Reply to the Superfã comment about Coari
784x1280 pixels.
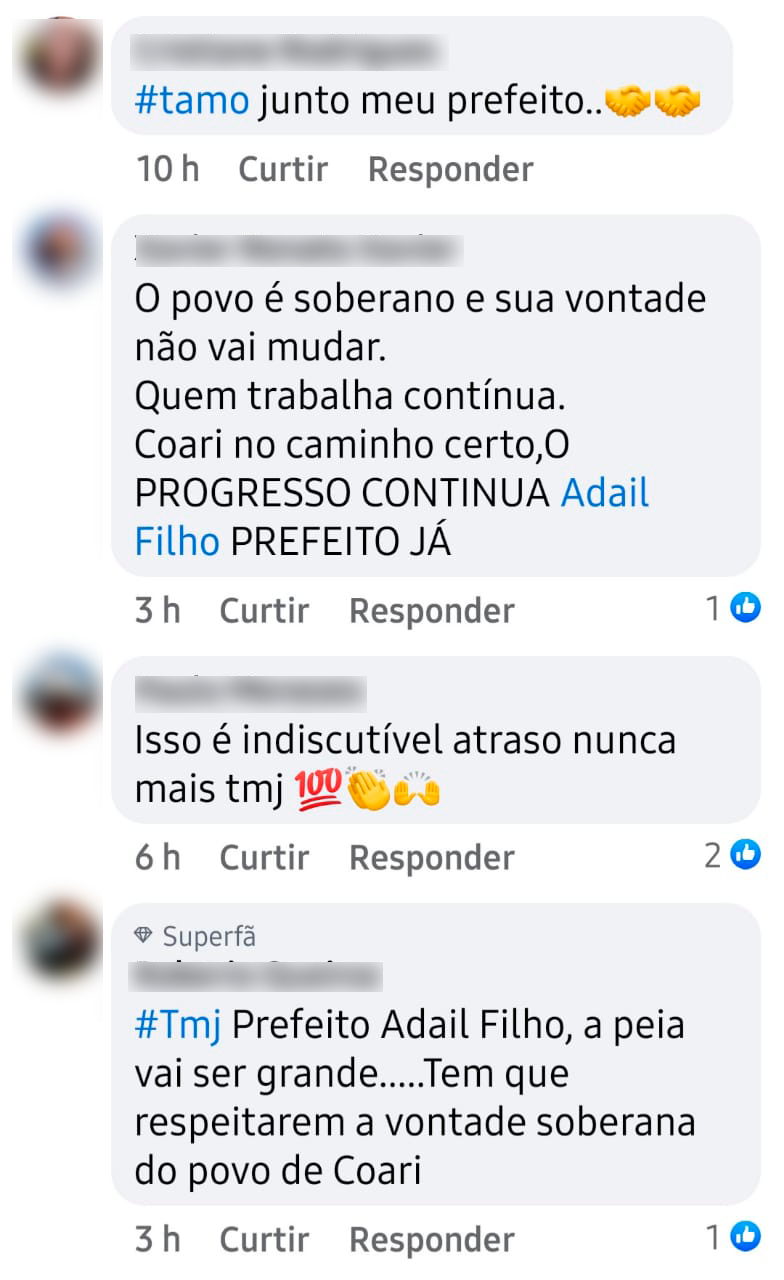[x=431, y=1240]
